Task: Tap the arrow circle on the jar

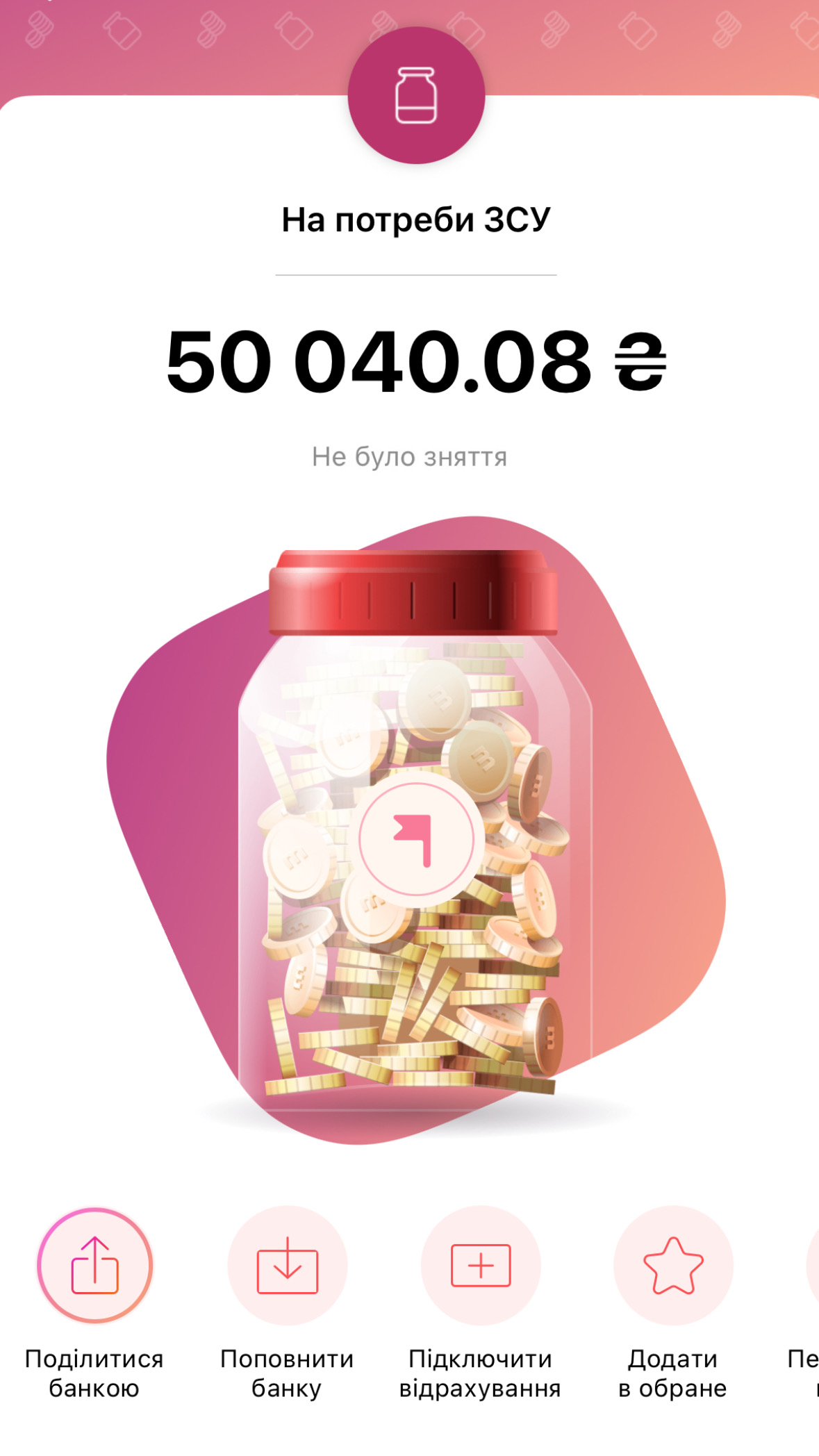Action: [x=416, y=839]
